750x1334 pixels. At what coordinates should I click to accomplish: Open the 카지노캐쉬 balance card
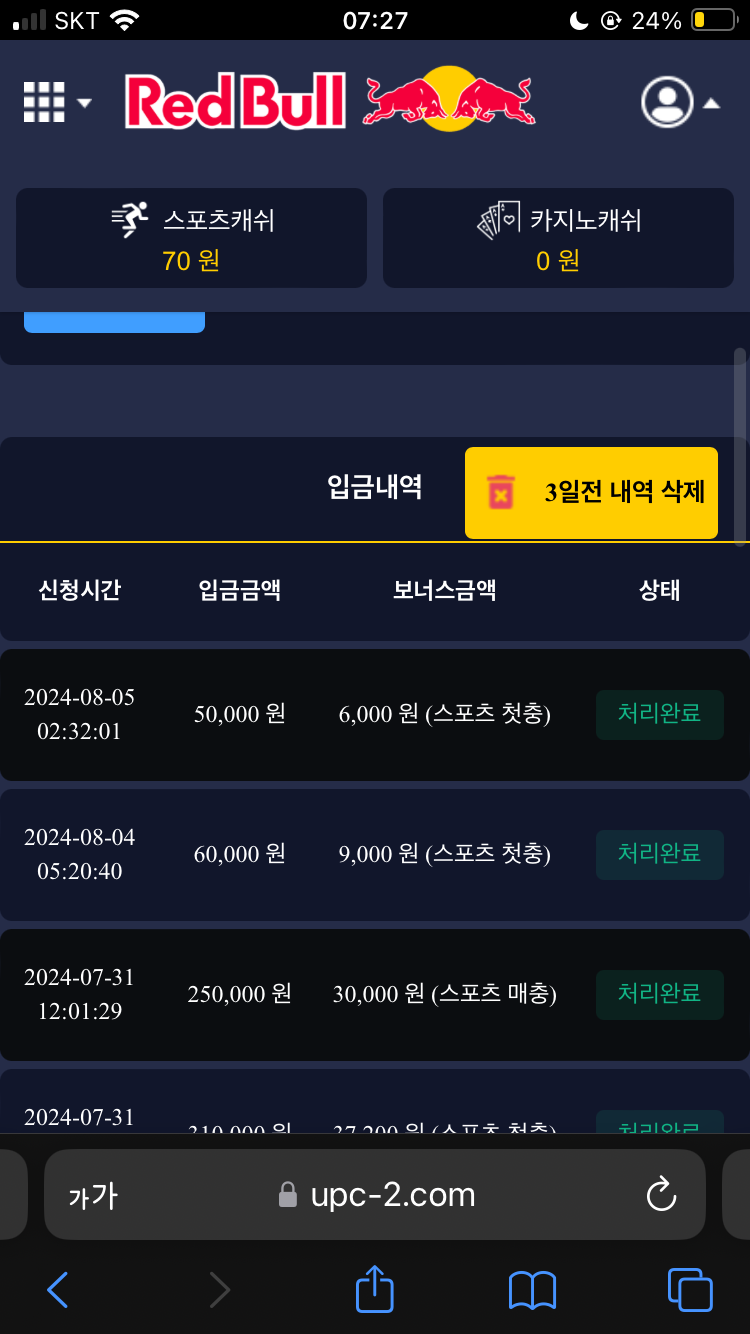tap(558, 238)
